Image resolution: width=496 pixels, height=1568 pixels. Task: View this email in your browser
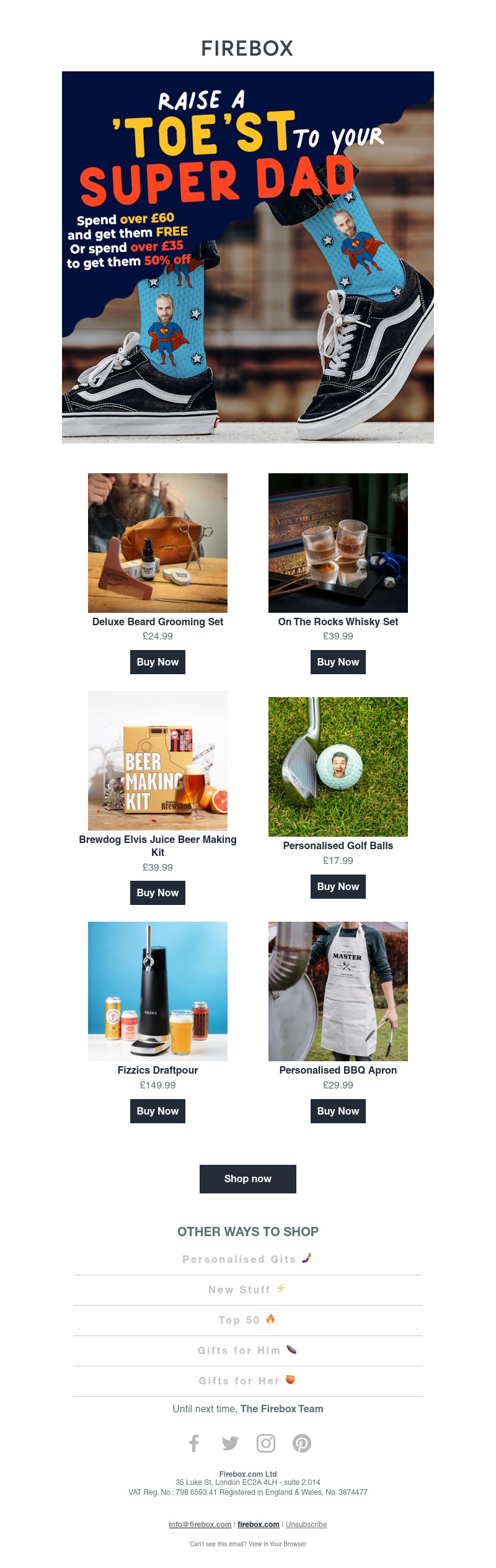(277, 1544)
